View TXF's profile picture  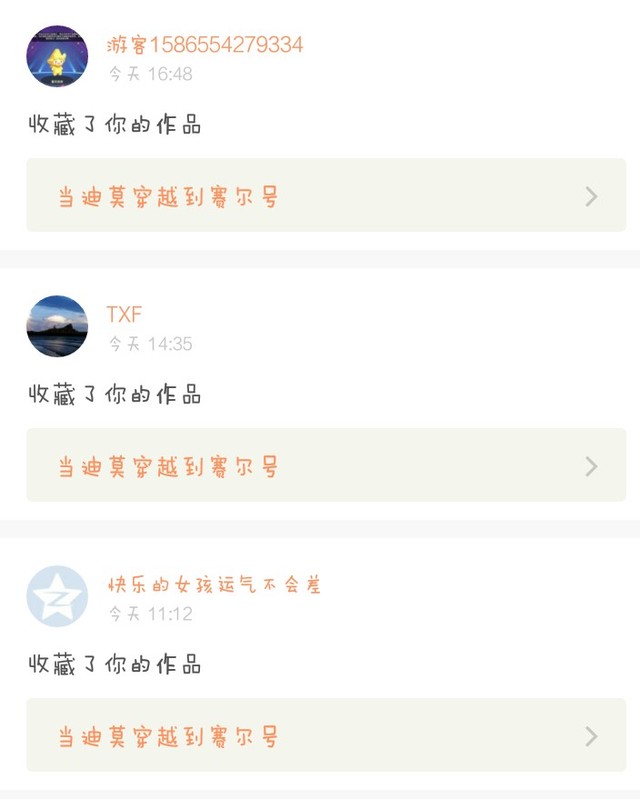point(57,326)
